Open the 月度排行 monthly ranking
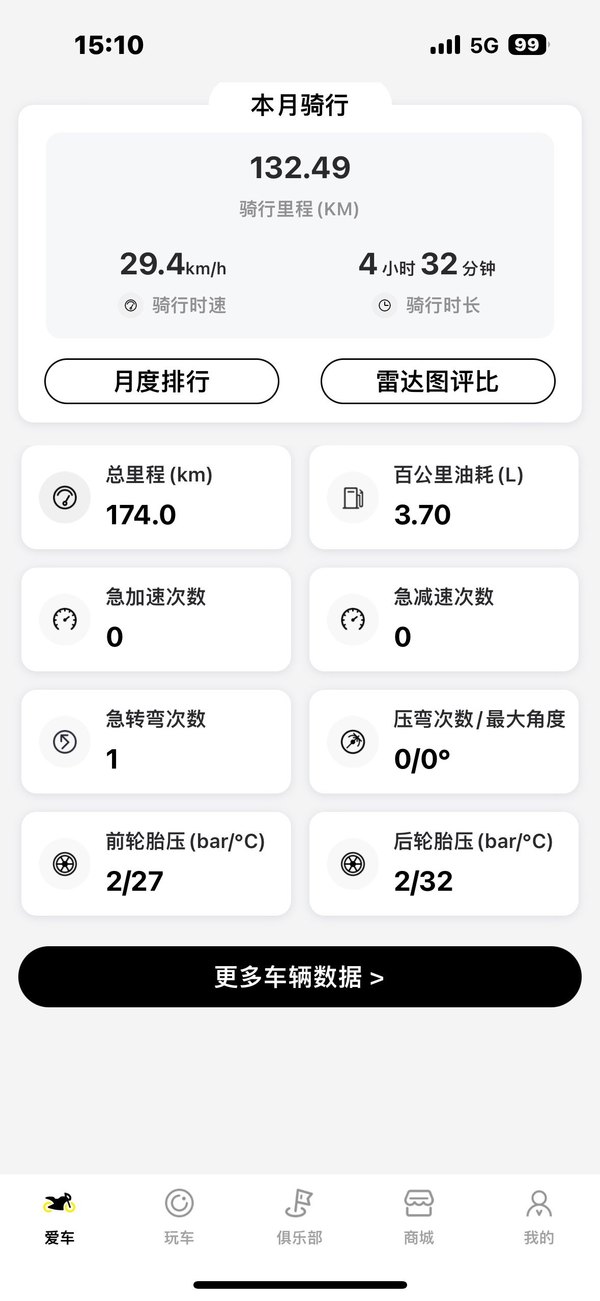This screenshot has width=600, height=1301. pyautogui.click(x=161, y=381)
